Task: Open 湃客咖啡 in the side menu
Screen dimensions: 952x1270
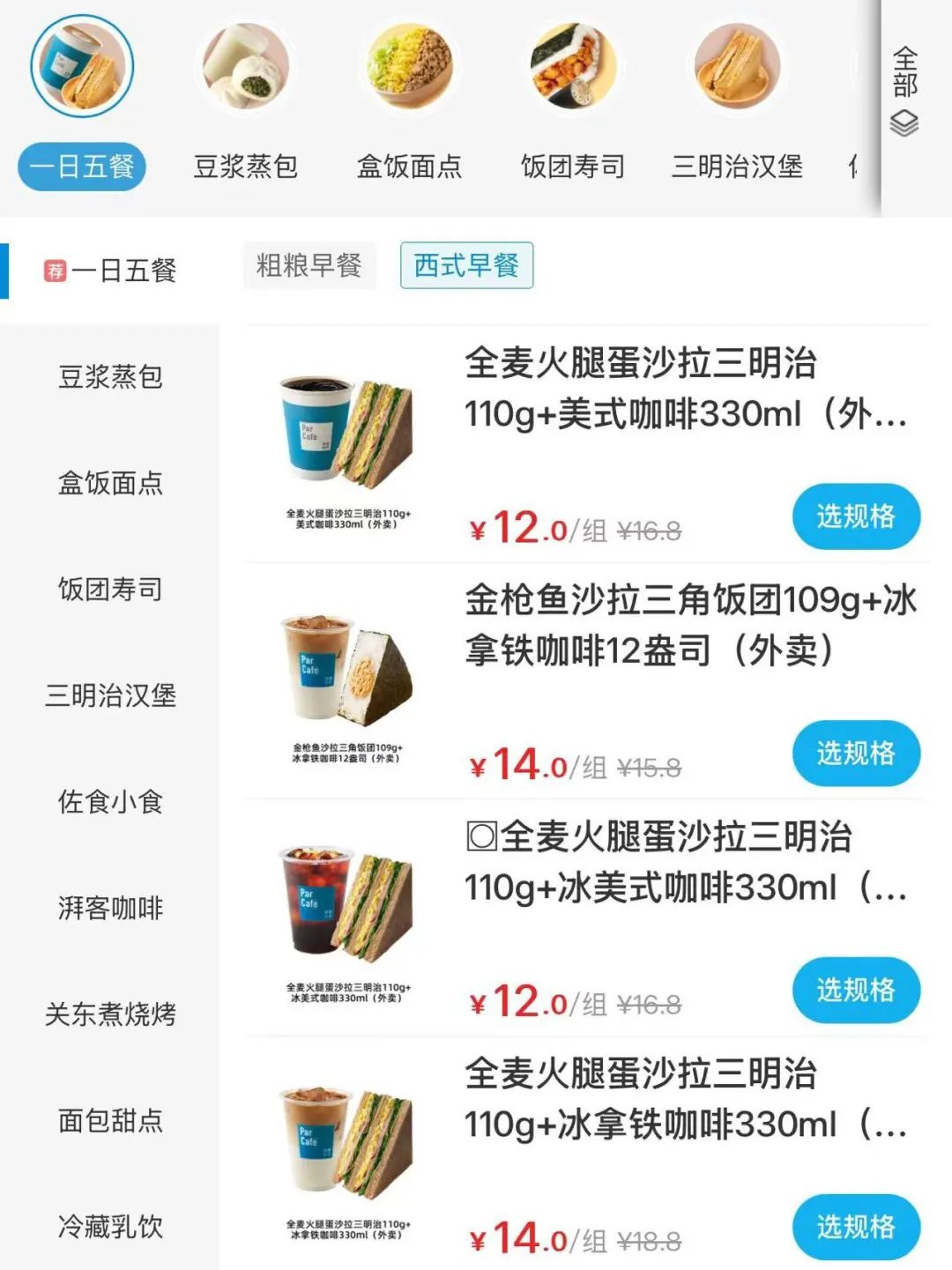Action: click(x=110, y=908)
